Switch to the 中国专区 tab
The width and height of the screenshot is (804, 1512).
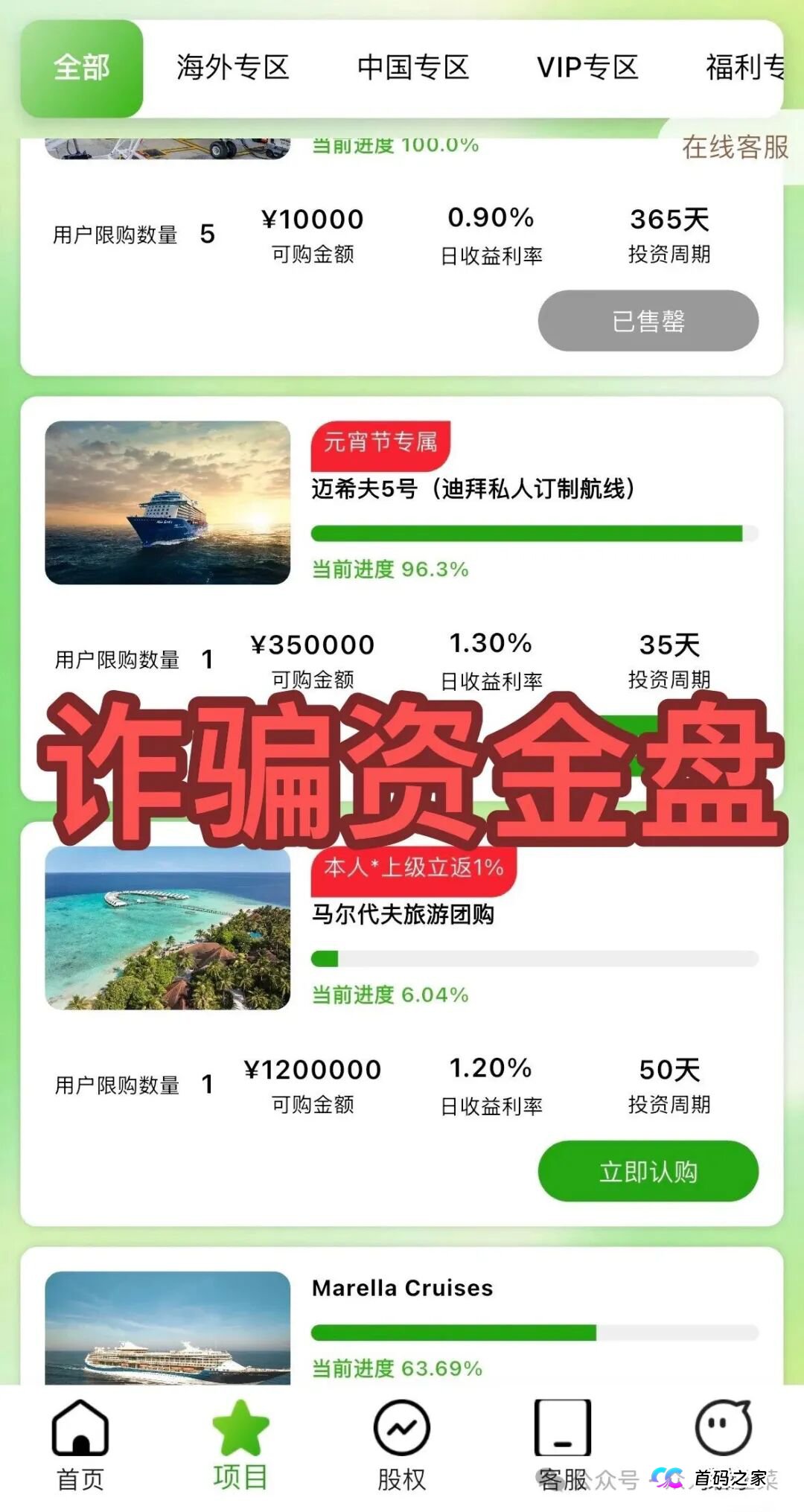(415, 67)
